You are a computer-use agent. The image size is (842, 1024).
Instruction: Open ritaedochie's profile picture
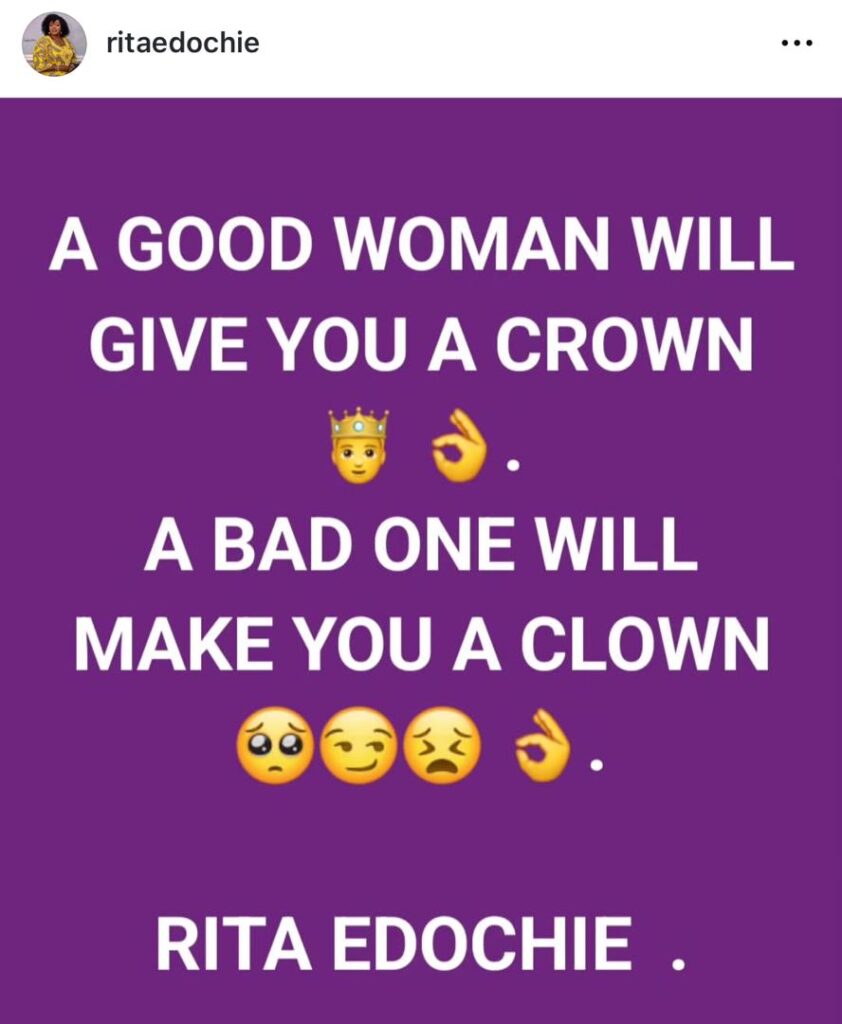(54, 44)
